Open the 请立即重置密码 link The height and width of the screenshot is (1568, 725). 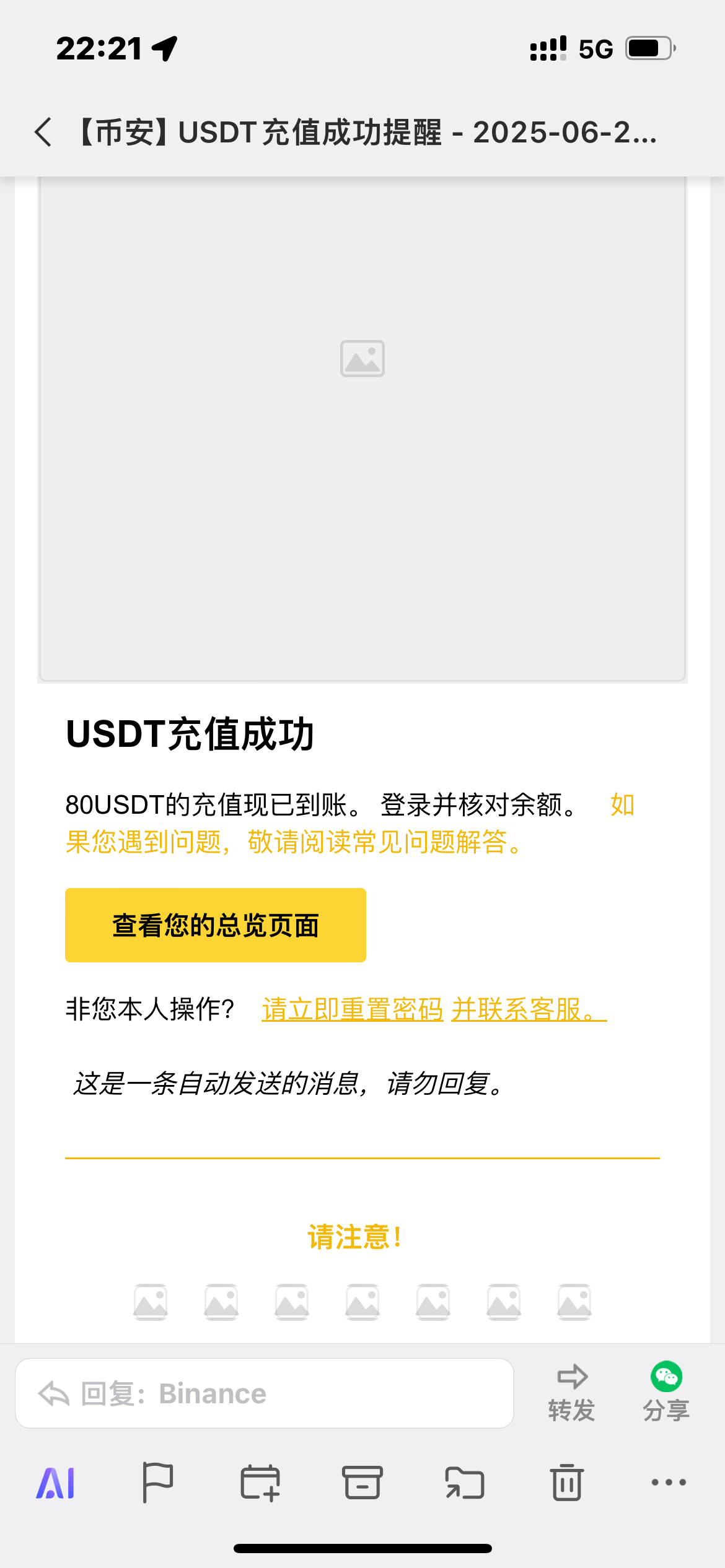[353, 1009]
